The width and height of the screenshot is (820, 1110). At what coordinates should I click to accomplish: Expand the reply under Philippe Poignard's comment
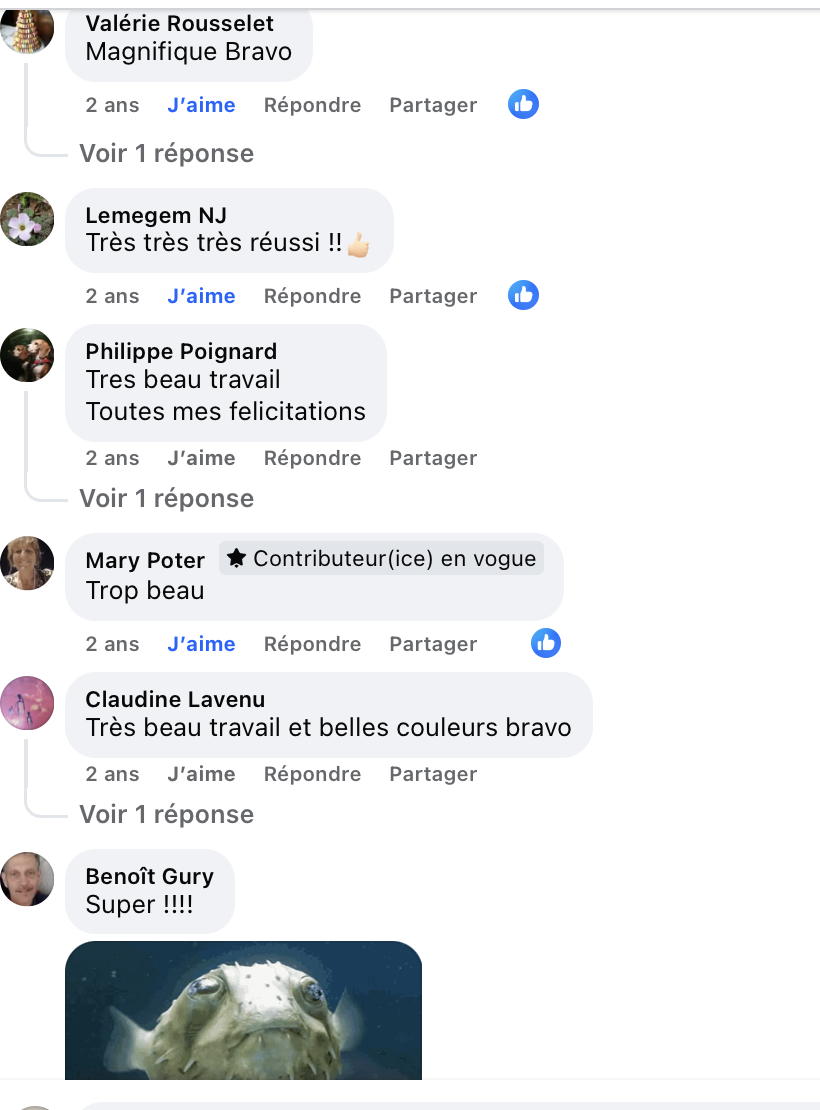click(166, 498)
